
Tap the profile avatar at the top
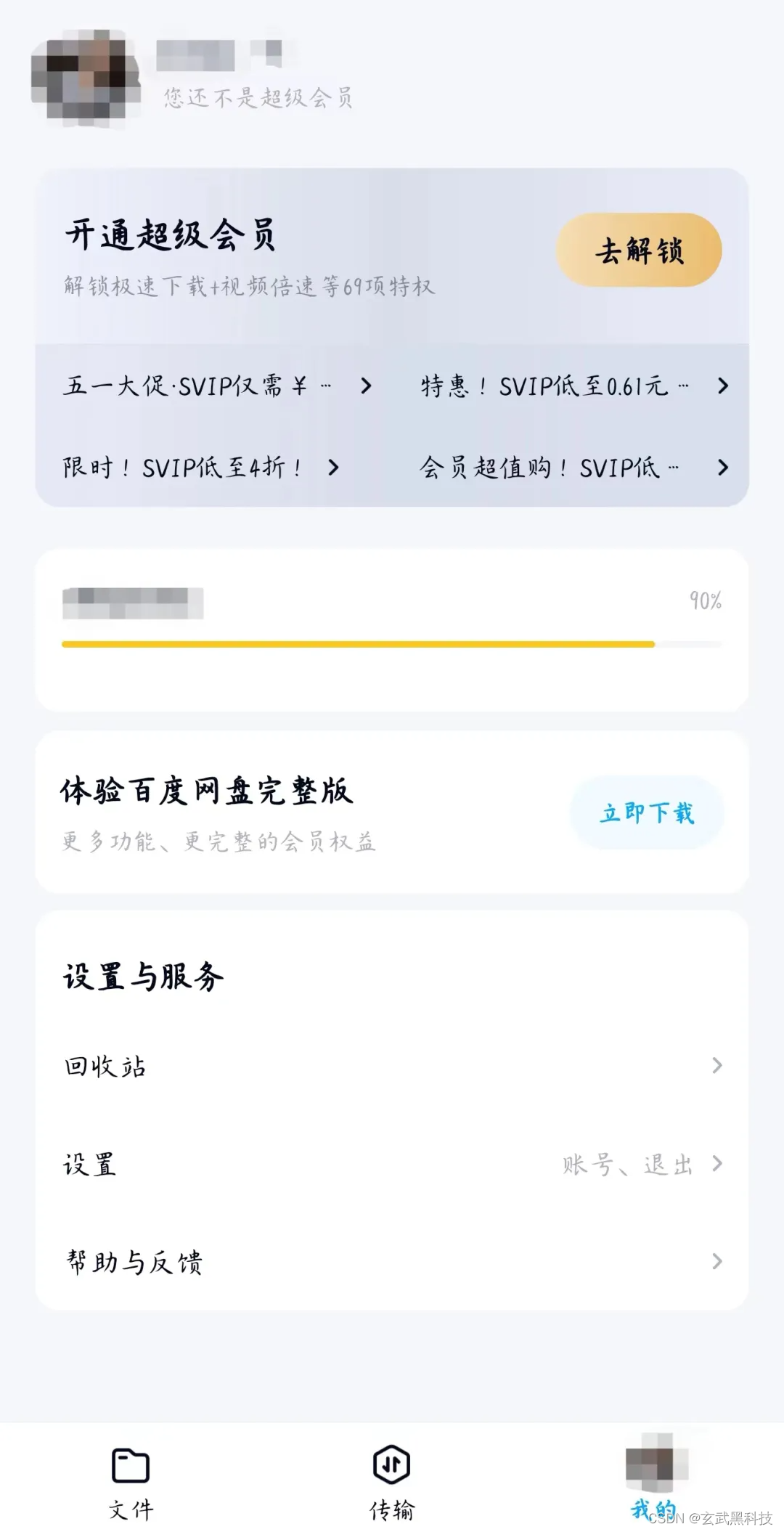pyautogui.click(x=86, y=78)
